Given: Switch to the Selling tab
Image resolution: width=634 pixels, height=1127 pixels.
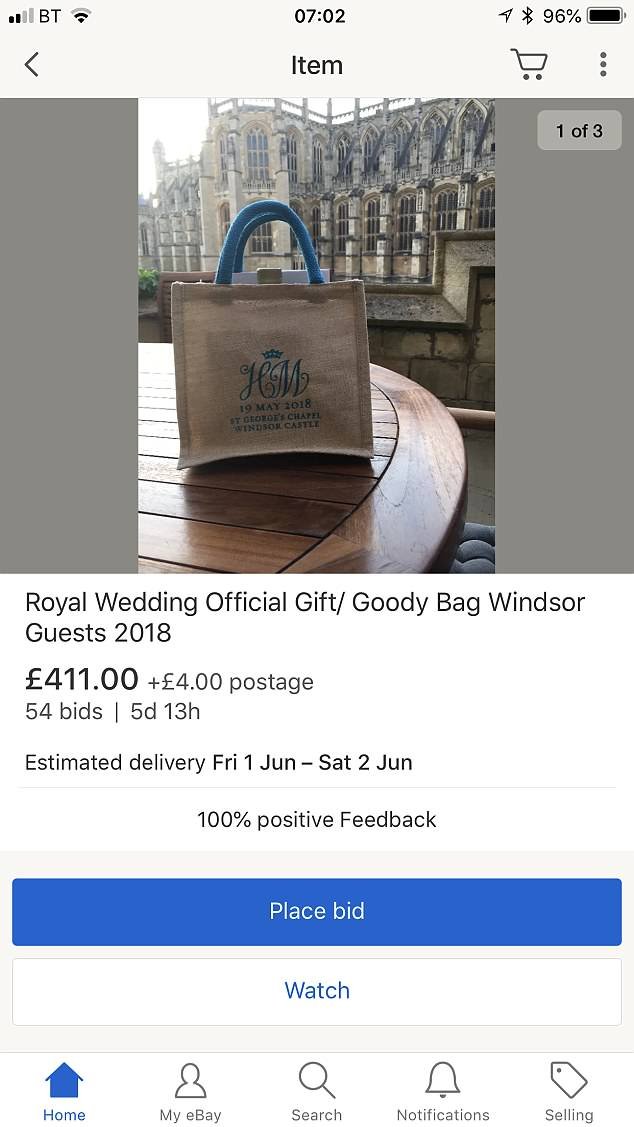Looking at the screenshot, I should coord(569,1091).
